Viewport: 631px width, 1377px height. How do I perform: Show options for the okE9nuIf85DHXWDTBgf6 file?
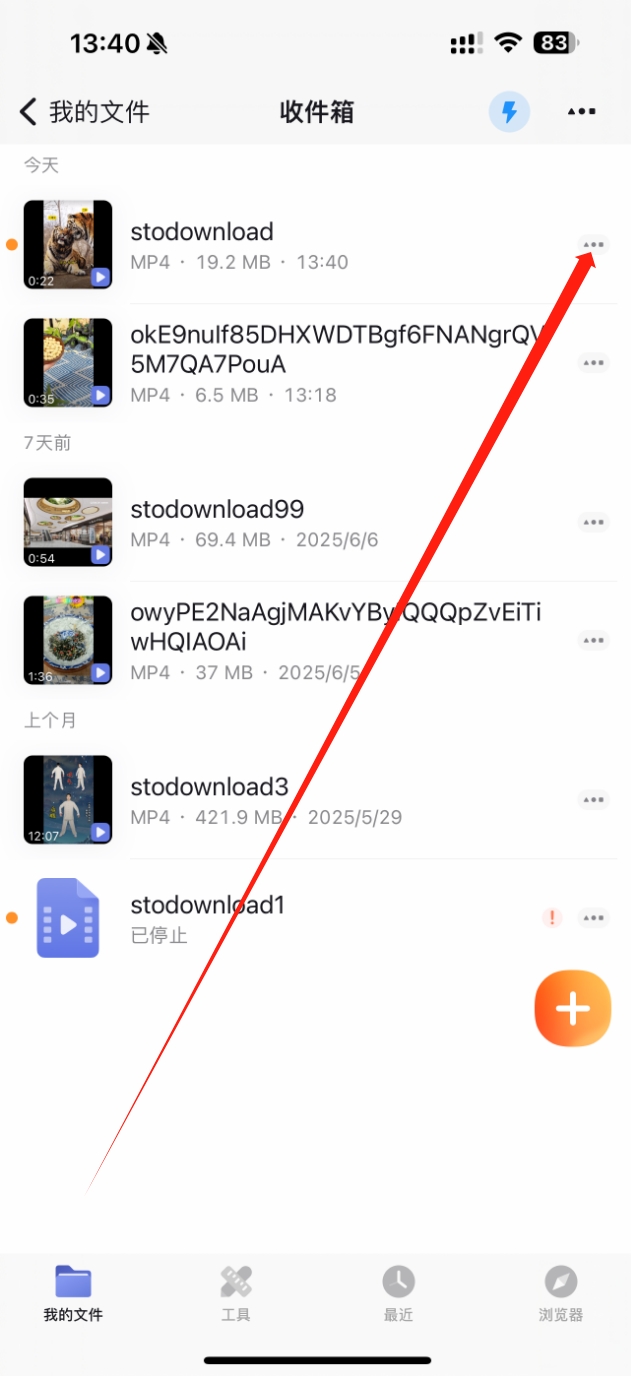point(594,363)
